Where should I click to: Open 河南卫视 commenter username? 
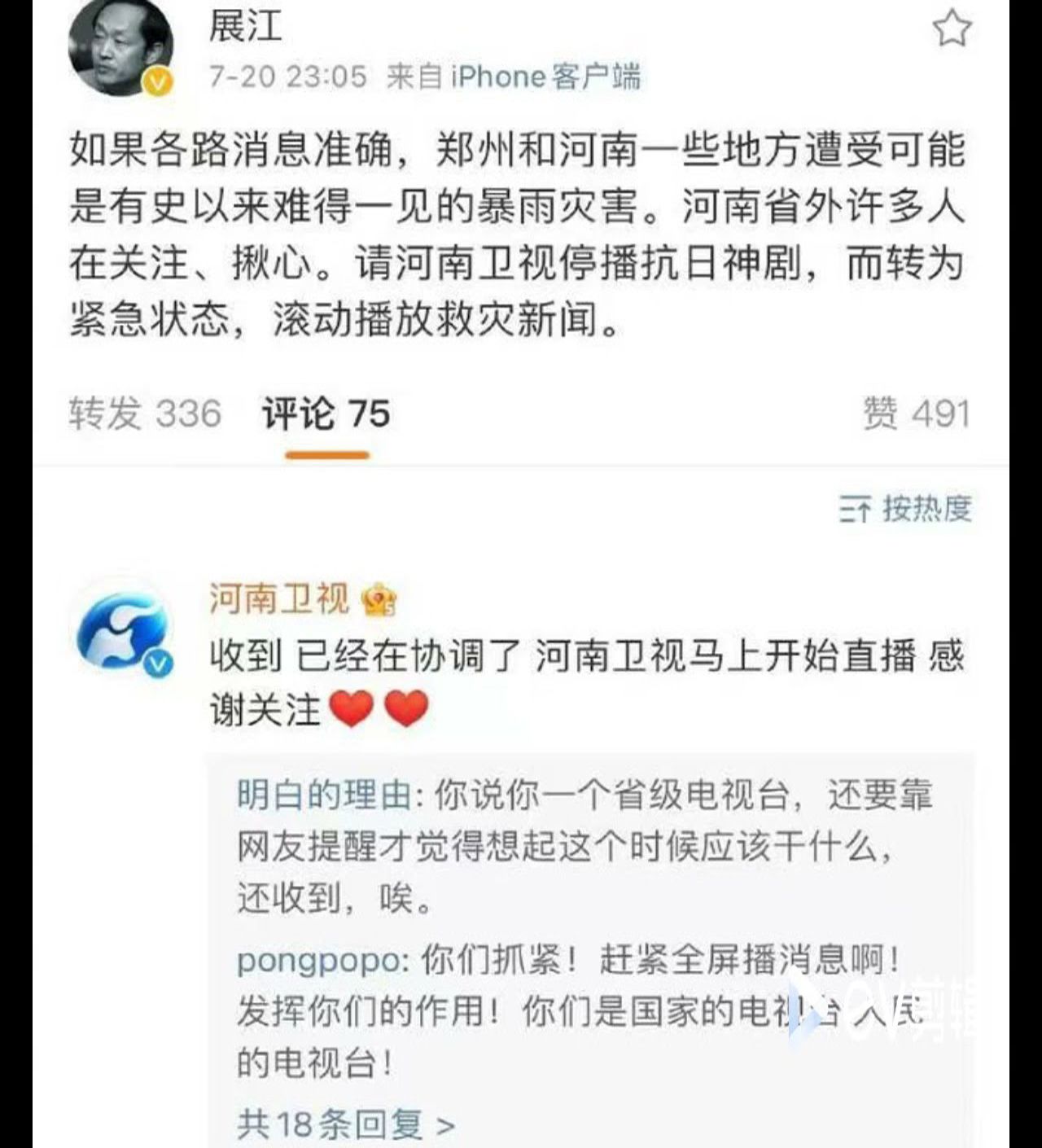(x=279, y=599)
